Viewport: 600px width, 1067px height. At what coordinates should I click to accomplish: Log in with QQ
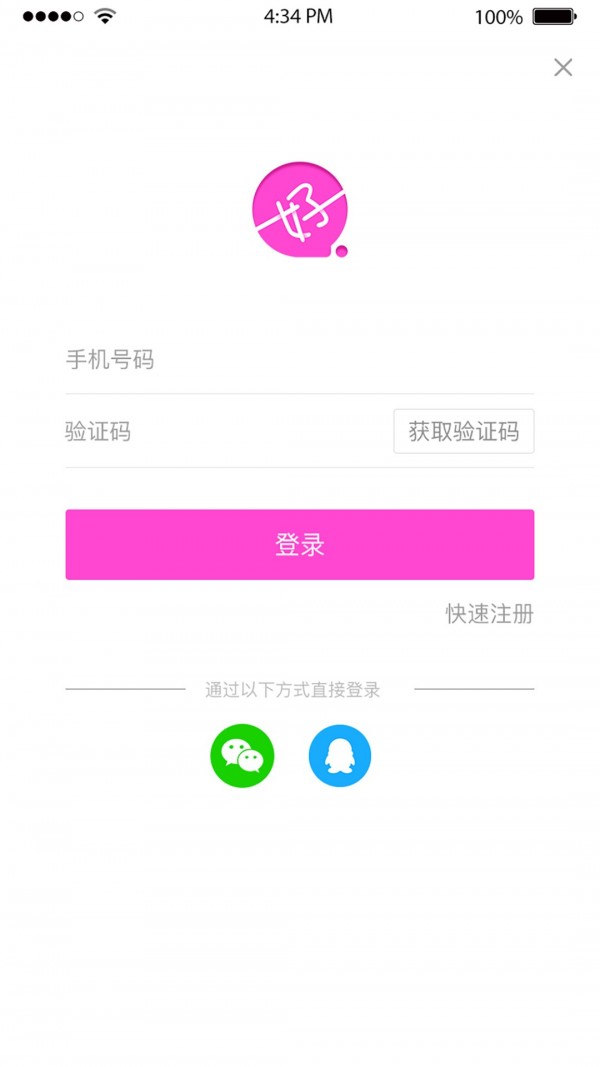point(340,756)
